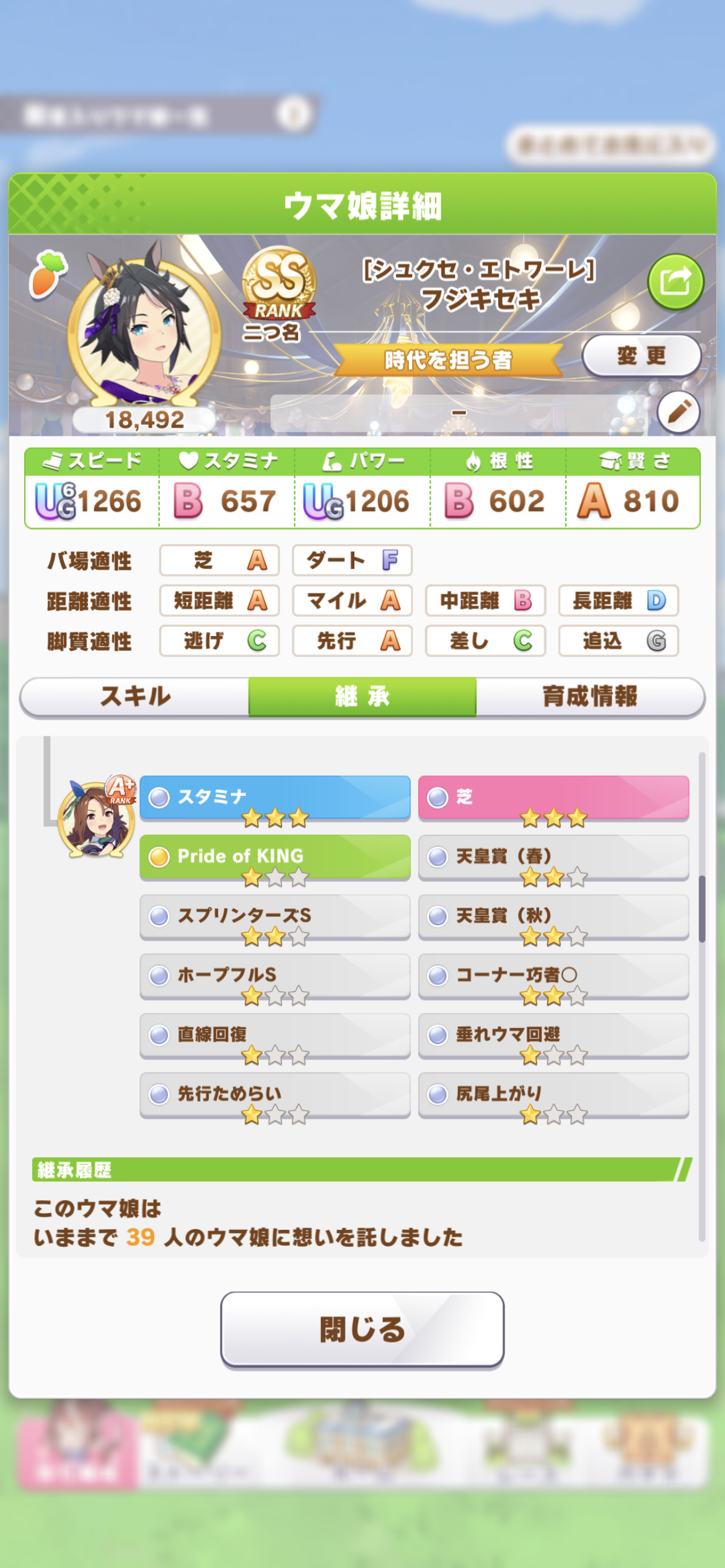Open the 芝 factor details

click(553, 798)
